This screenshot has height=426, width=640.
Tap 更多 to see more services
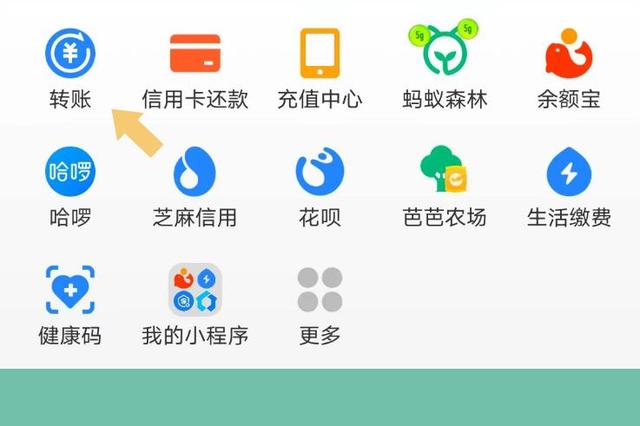(320, 291)
